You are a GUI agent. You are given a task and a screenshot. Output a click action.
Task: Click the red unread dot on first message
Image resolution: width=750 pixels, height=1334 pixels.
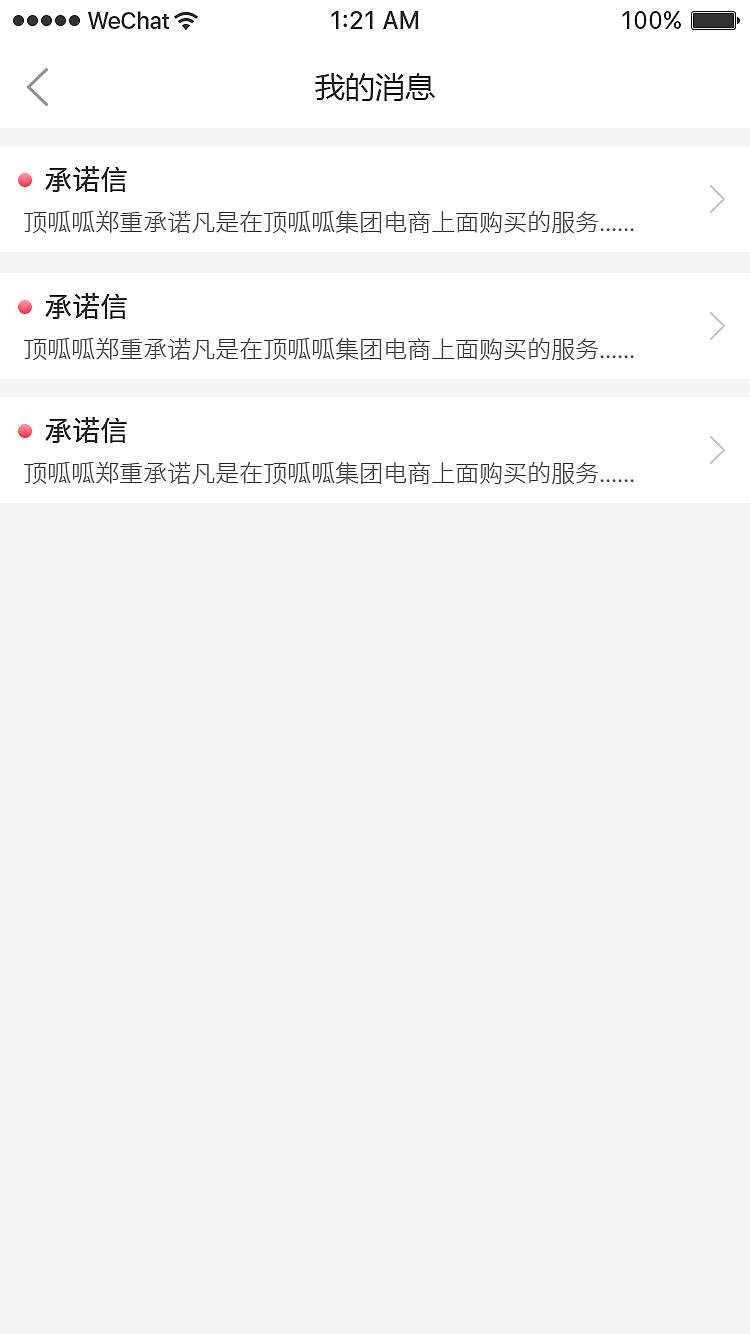25,180
